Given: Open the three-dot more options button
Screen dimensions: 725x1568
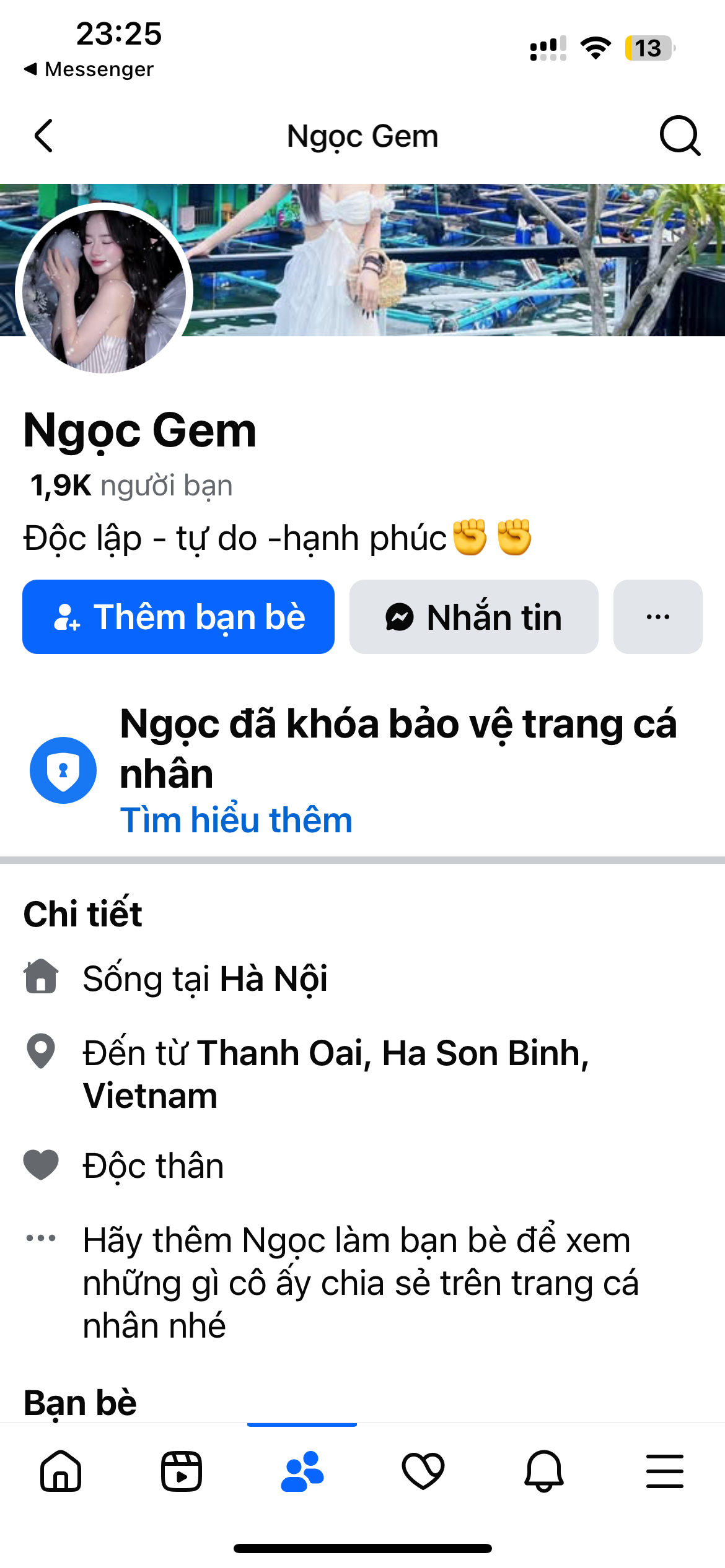Looking at the screenshot, I should click(657, 617).
